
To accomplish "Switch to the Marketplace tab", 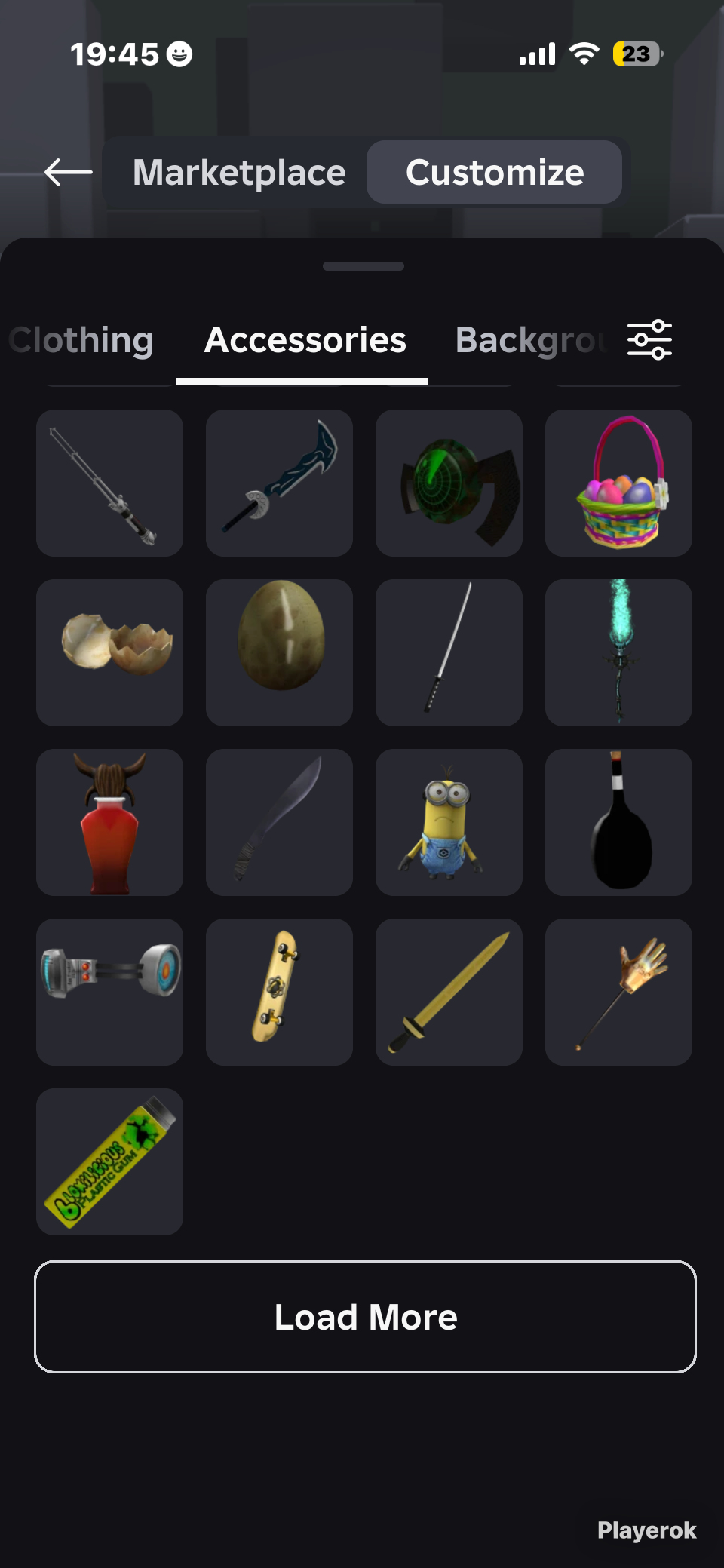I will click(239, 173).
